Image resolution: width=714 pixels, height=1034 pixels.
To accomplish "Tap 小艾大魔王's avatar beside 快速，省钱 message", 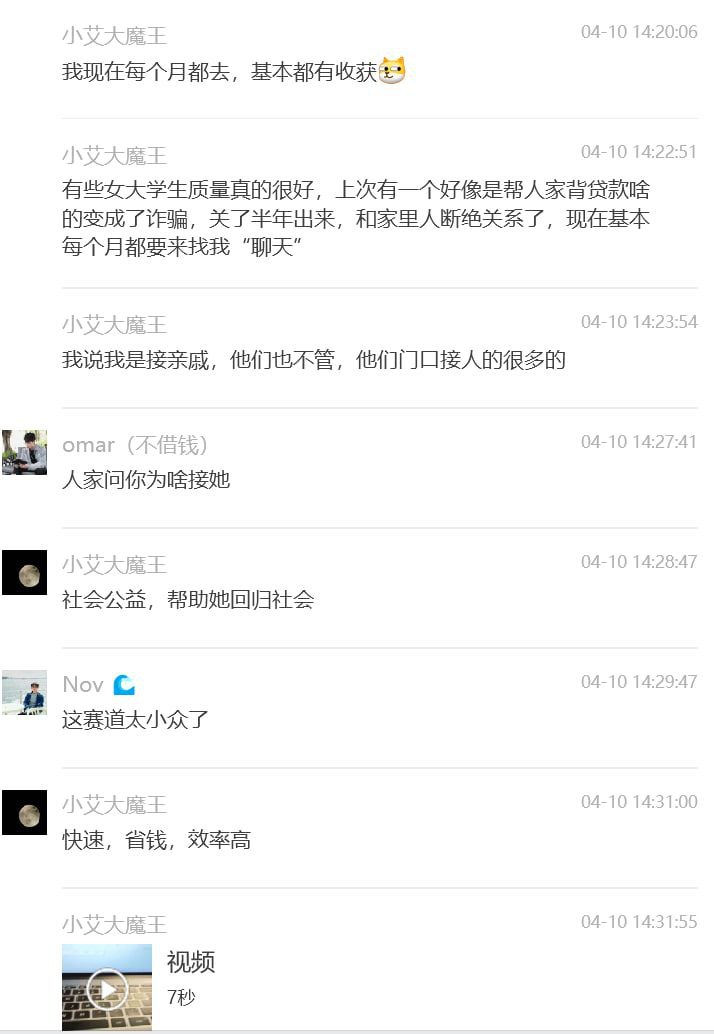I will (24, 812).
